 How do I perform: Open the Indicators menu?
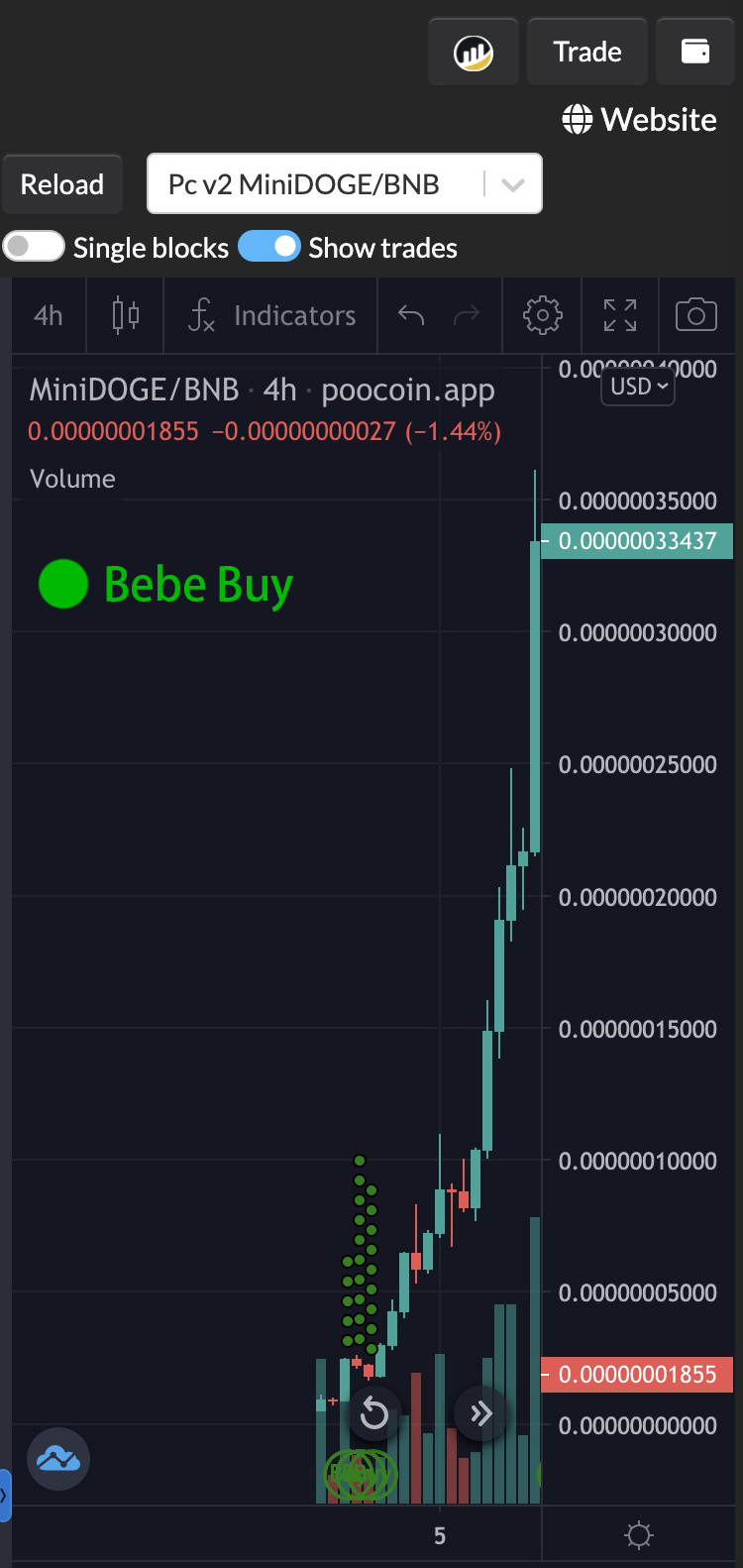pyautogui.click(x=271, y=316)
